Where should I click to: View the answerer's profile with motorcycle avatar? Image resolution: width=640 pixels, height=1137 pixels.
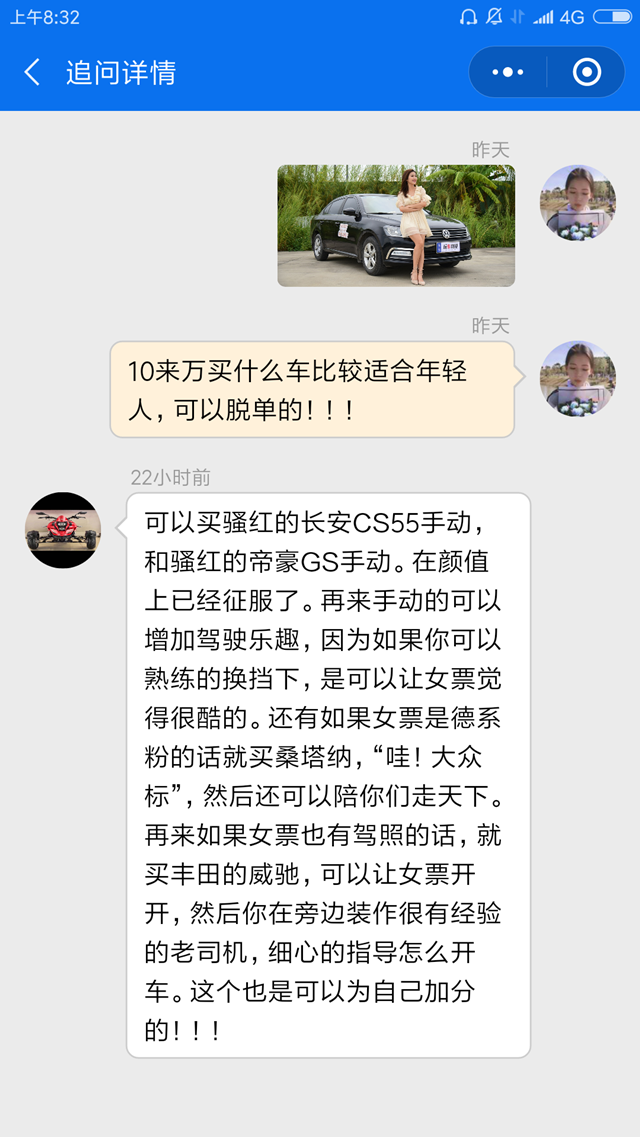pyautogui.click(x=63, y=530)
